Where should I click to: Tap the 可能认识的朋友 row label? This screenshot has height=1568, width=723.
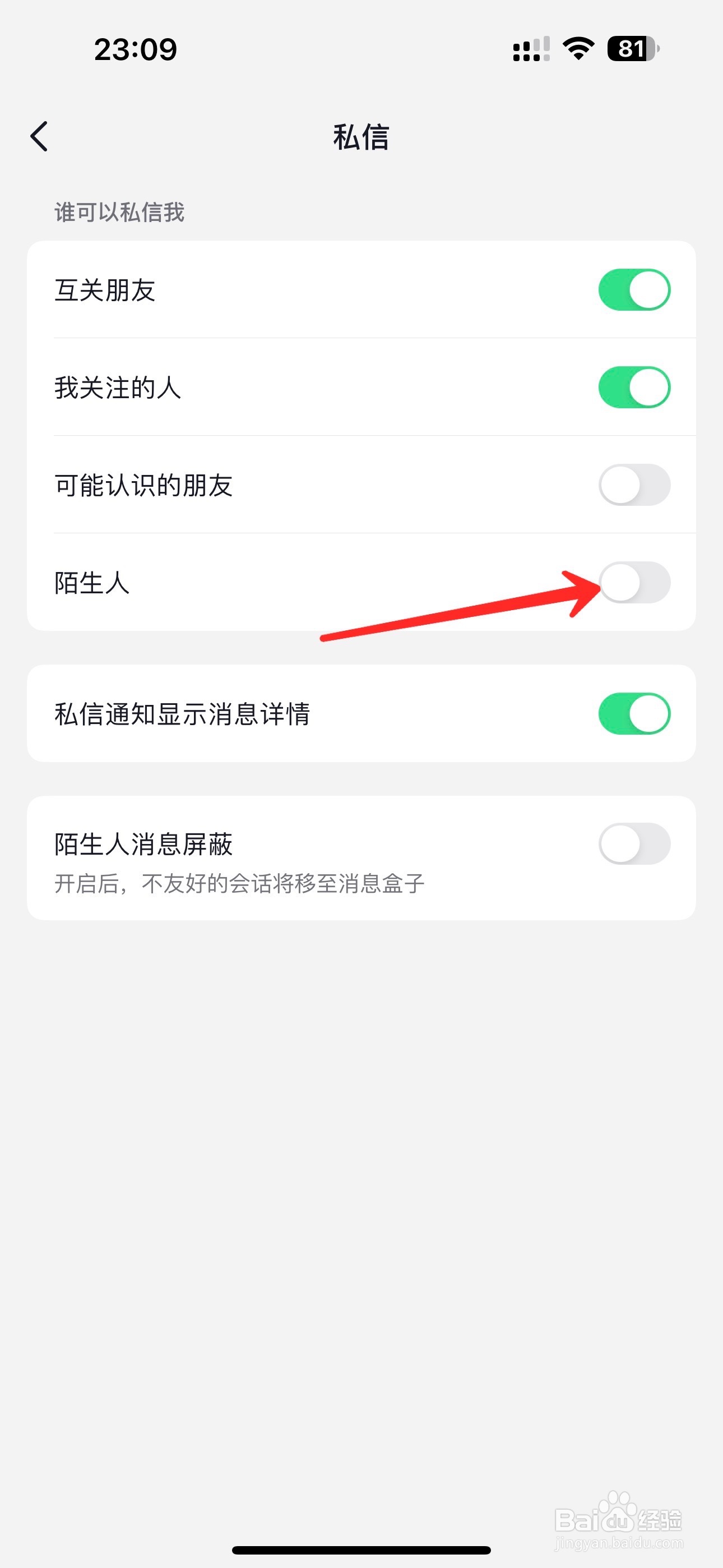point(143,485)
